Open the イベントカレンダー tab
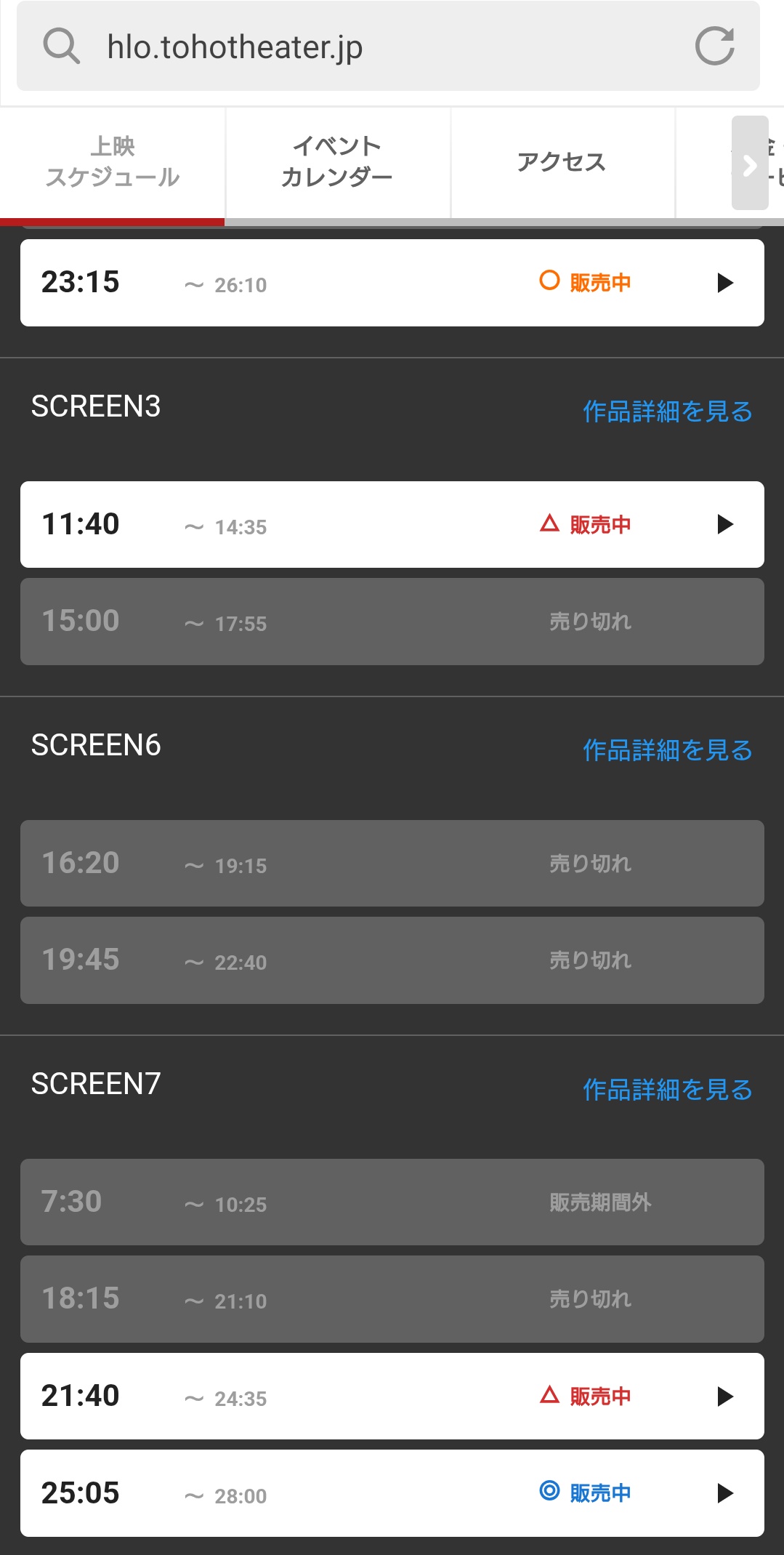 337,162
